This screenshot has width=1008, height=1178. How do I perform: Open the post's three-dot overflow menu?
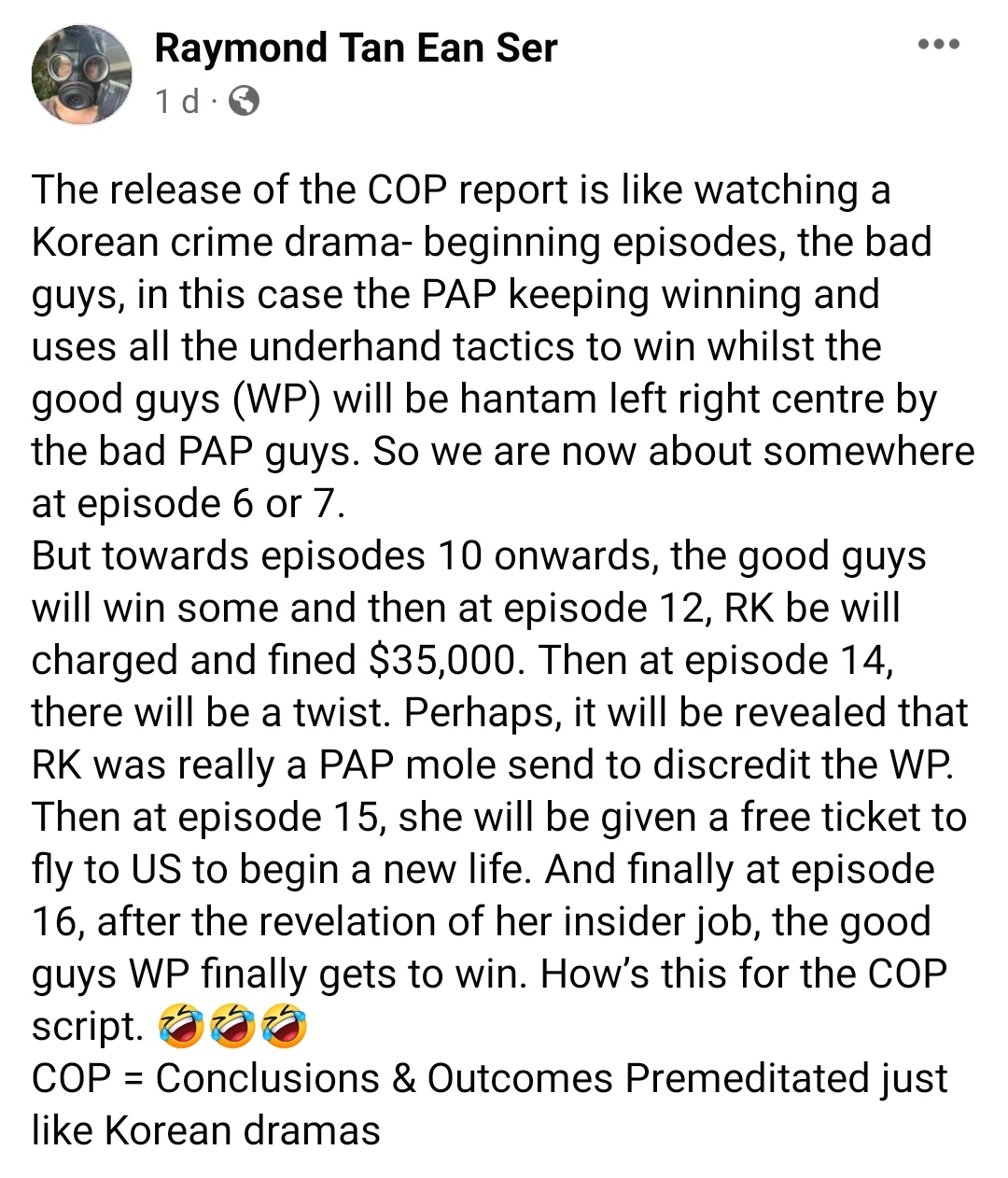tap(938, 45)
